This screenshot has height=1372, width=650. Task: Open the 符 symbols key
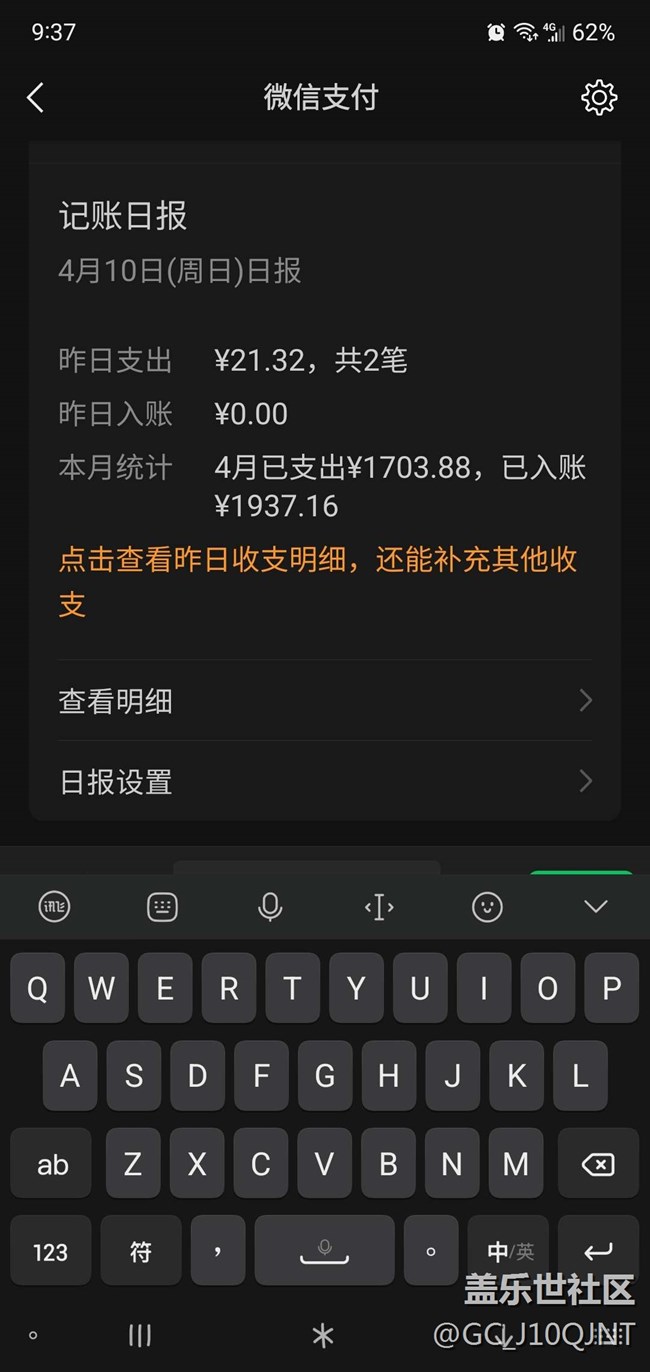[x=141, y=1250]
